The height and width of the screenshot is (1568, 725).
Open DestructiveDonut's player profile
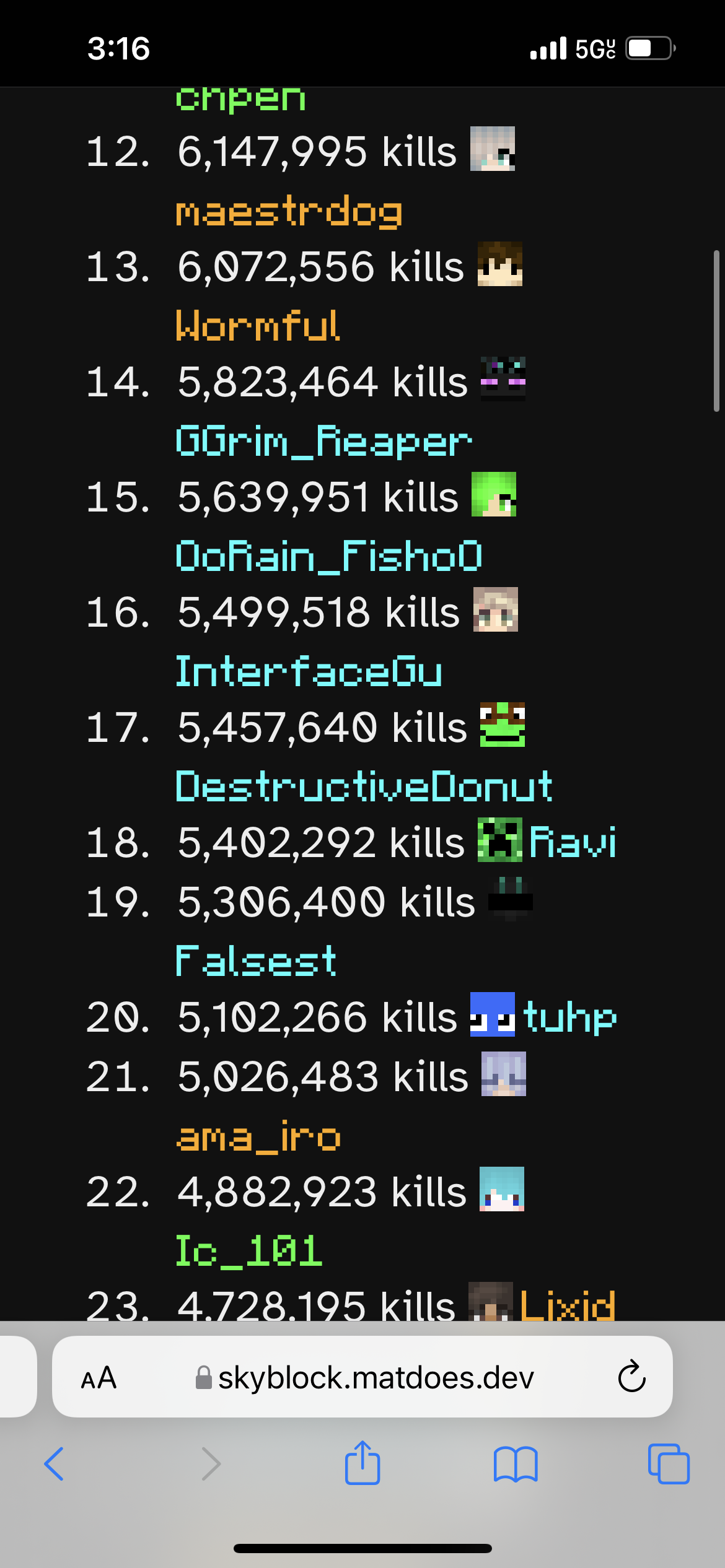point(364,786)
